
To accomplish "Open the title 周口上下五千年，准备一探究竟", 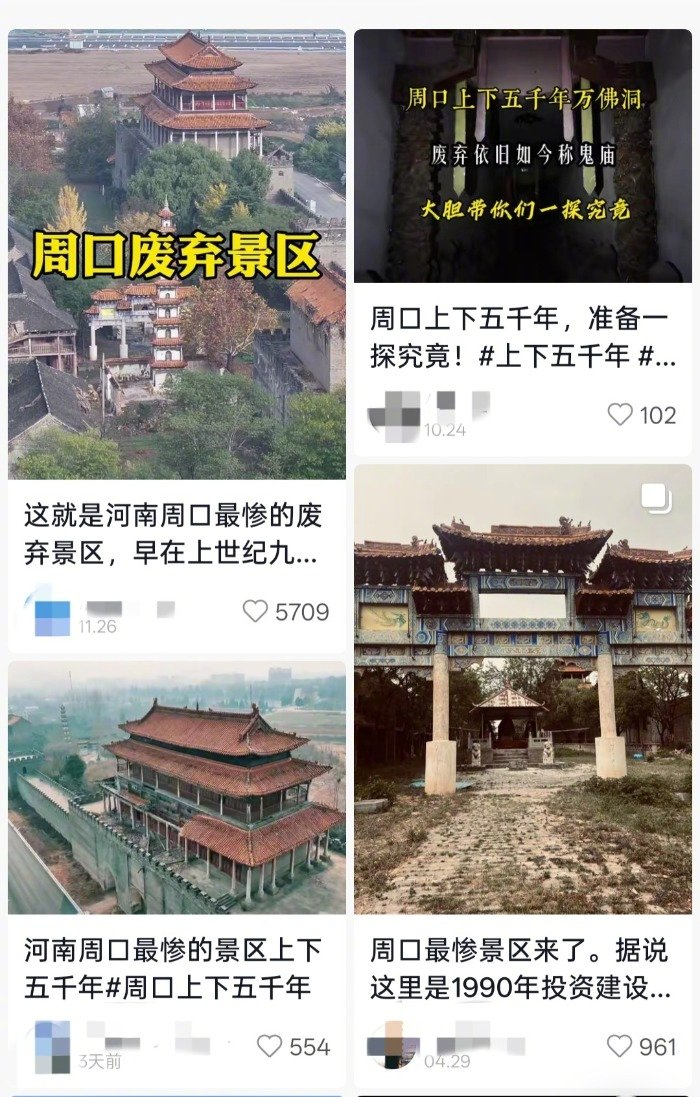I will pyautogui.click(x=522, y=337).
